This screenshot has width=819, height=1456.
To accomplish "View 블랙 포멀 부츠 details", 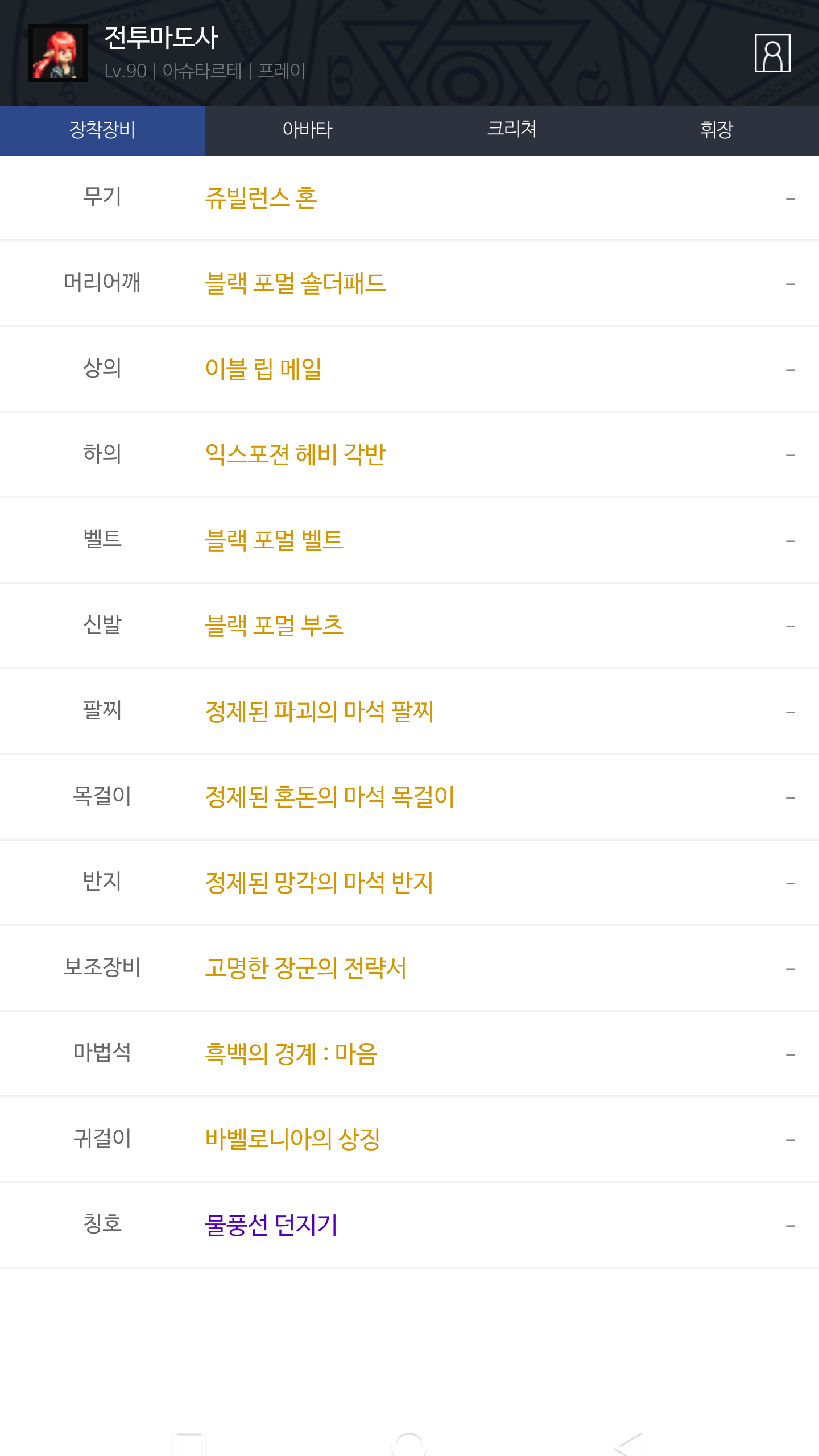I will click(274, 626).
